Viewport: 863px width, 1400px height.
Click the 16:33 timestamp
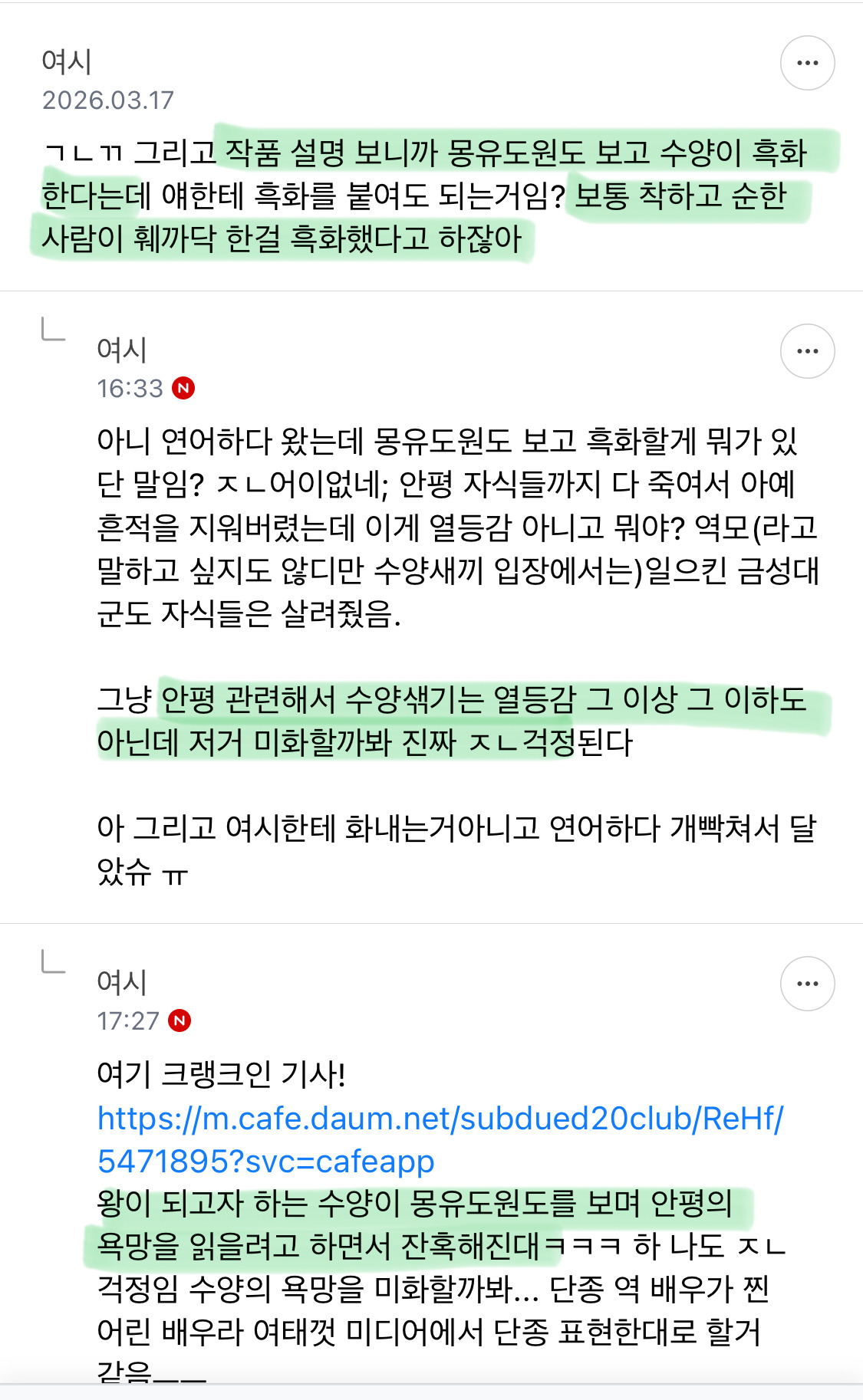point(132,389)
